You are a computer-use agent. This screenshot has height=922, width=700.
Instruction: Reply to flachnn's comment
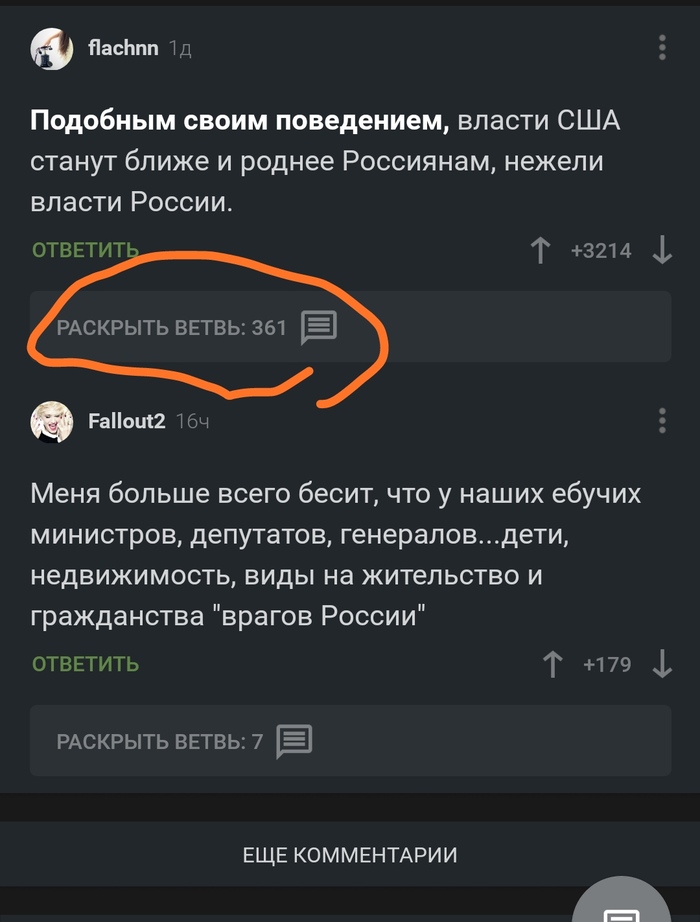[85, 250]
